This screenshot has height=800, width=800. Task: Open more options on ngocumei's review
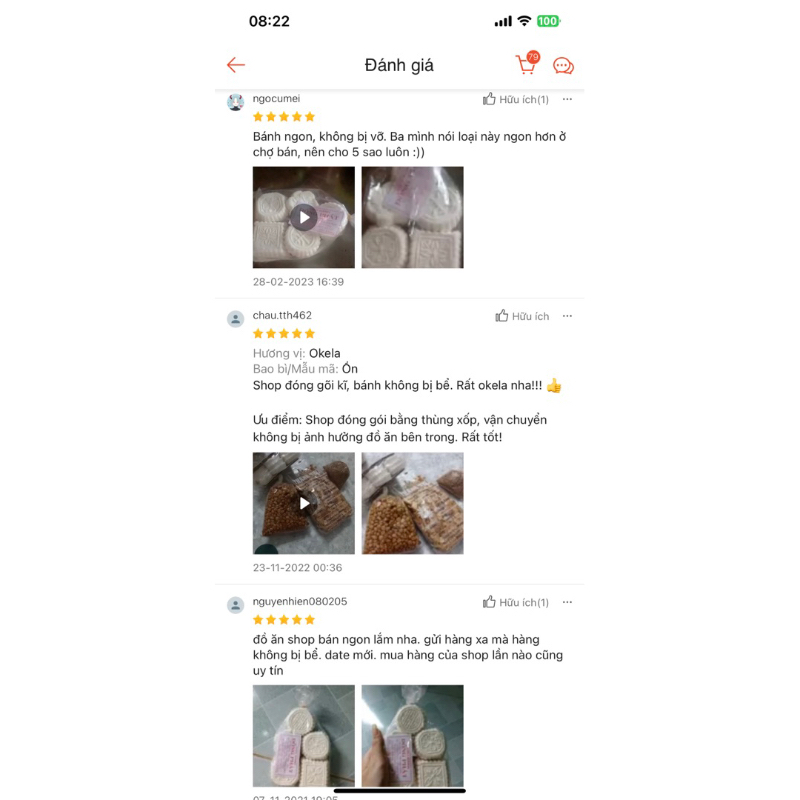click(567, 99)
